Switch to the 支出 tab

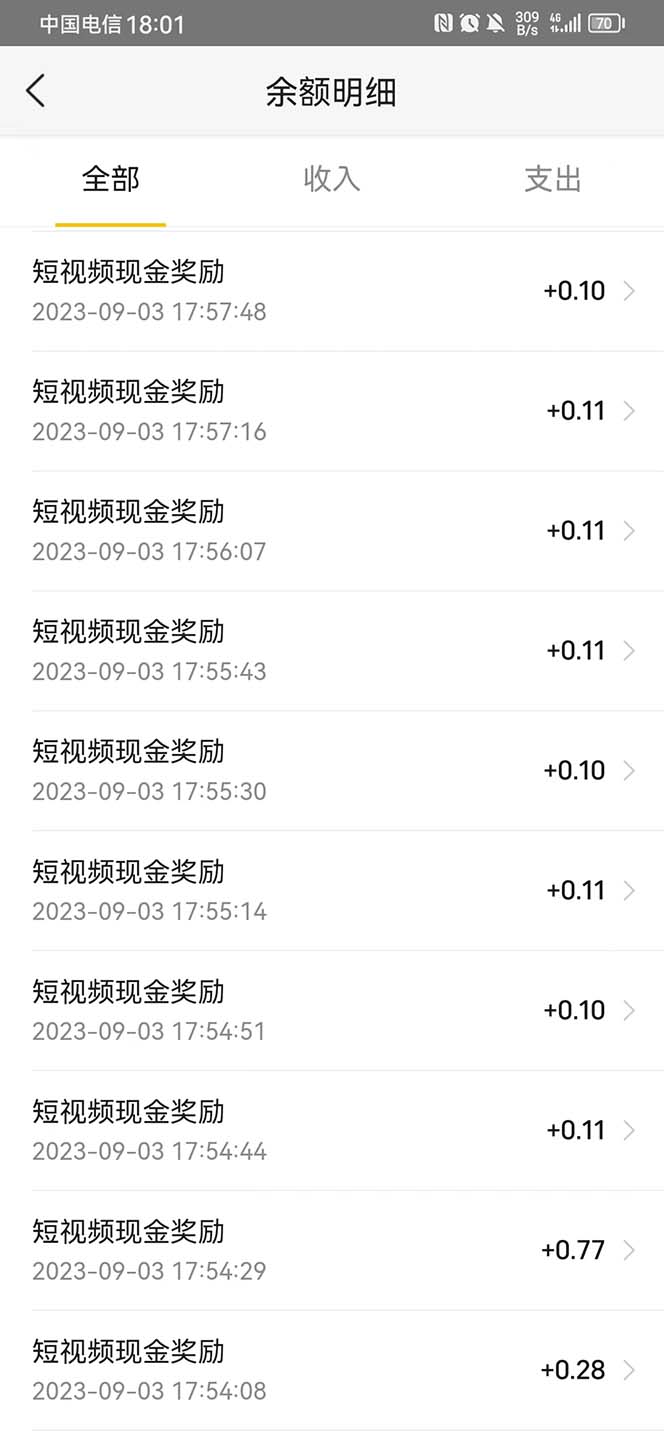[x=552, y=180]
